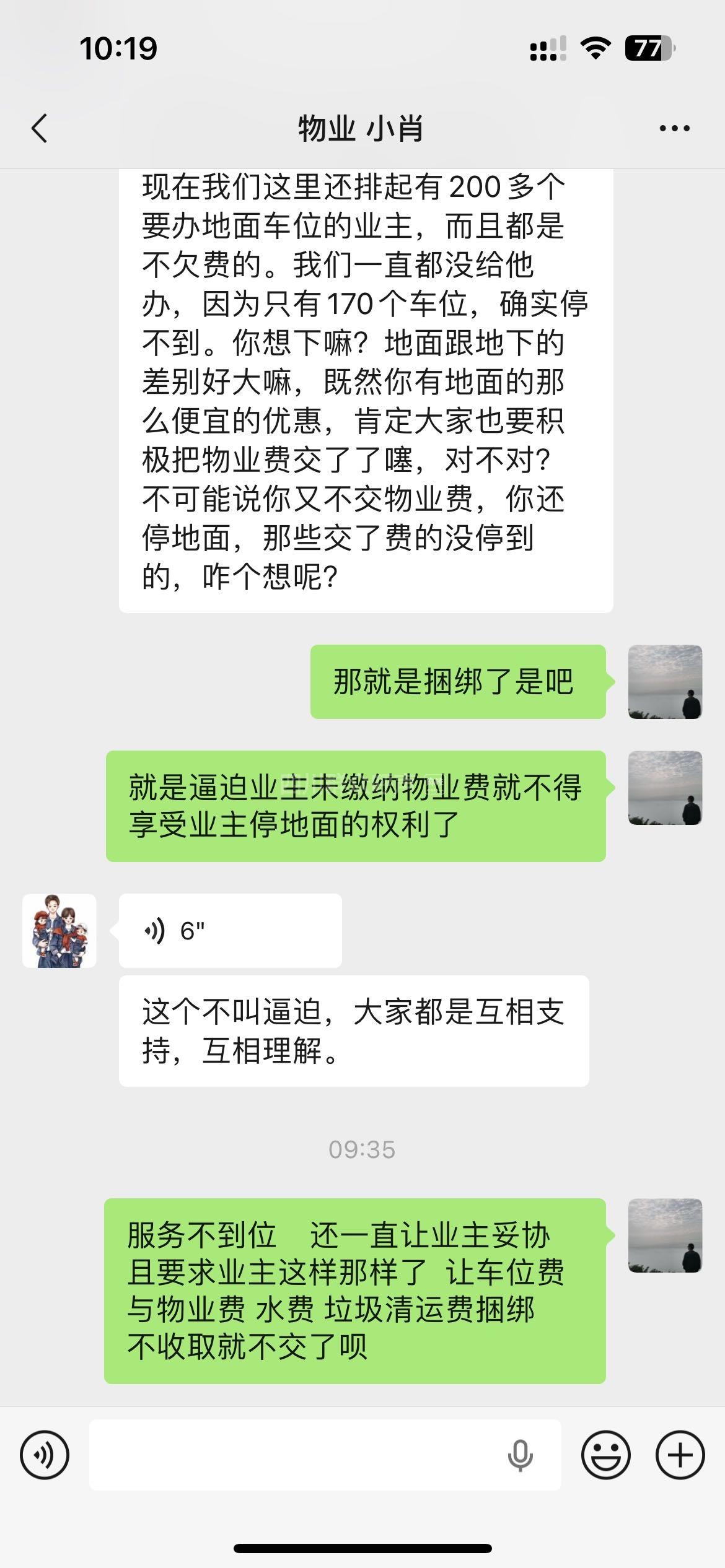Switch to voice message input

coord(45,1455)
